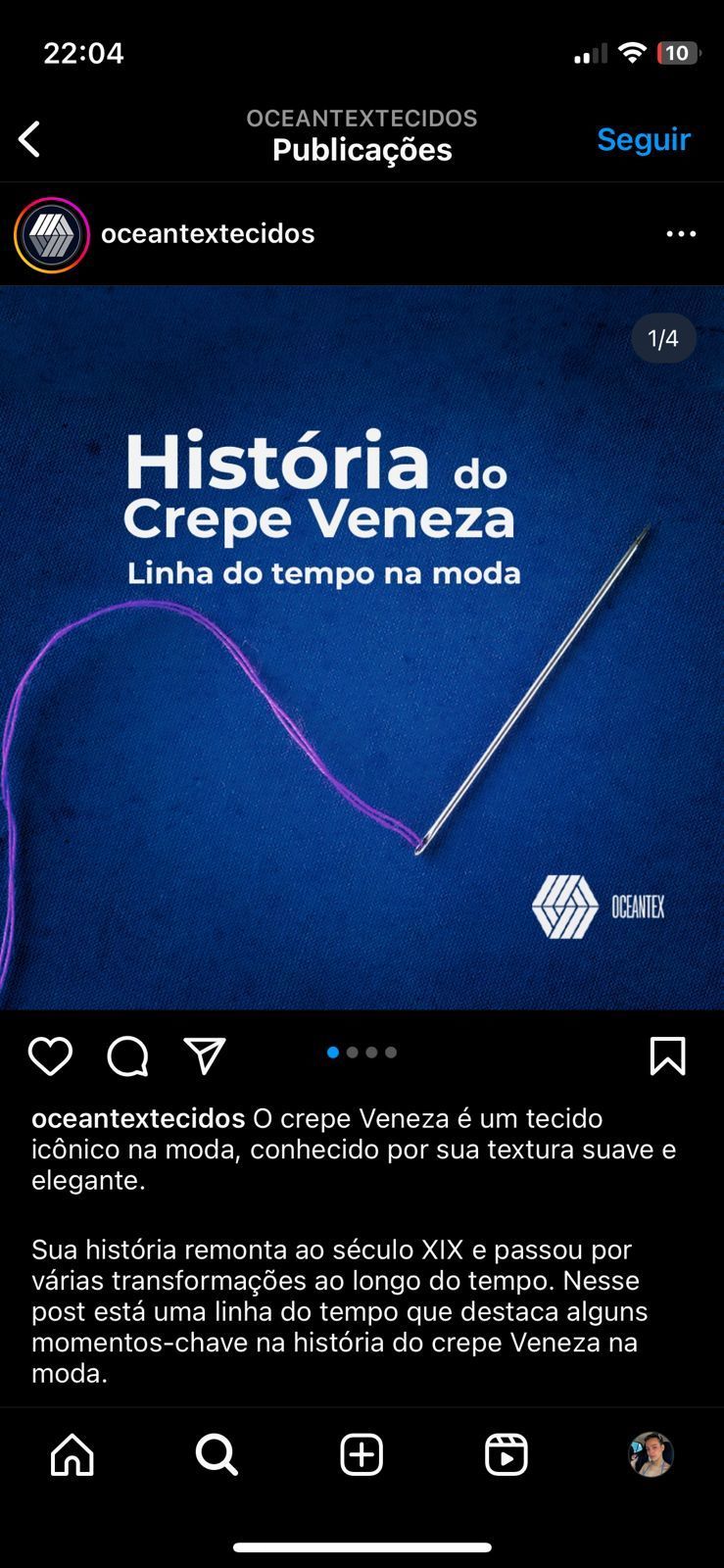Open the three-dot post options menu
Screen dimensions: 724x1568
tap(681, 234)
